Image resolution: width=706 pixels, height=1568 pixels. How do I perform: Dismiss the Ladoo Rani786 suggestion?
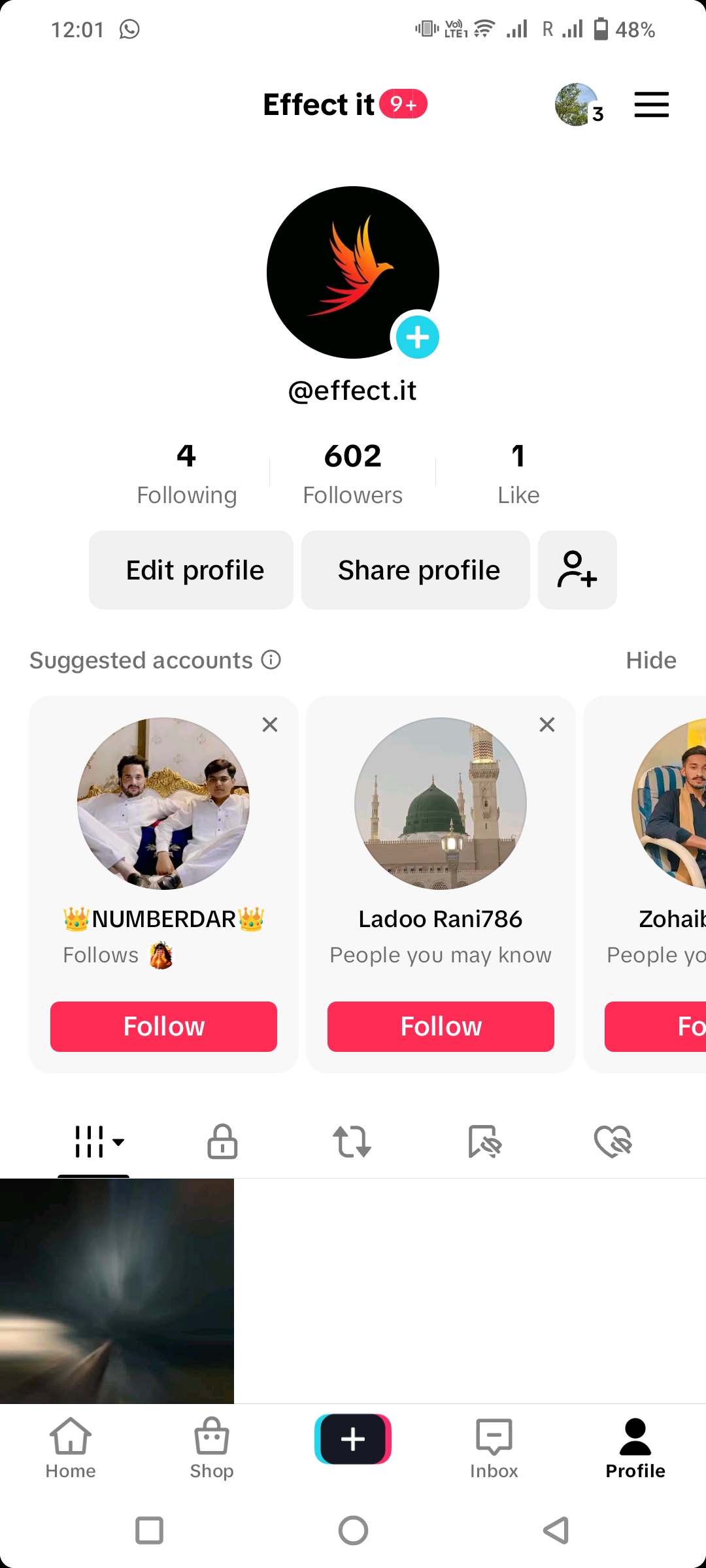click(x=547, y=725)
